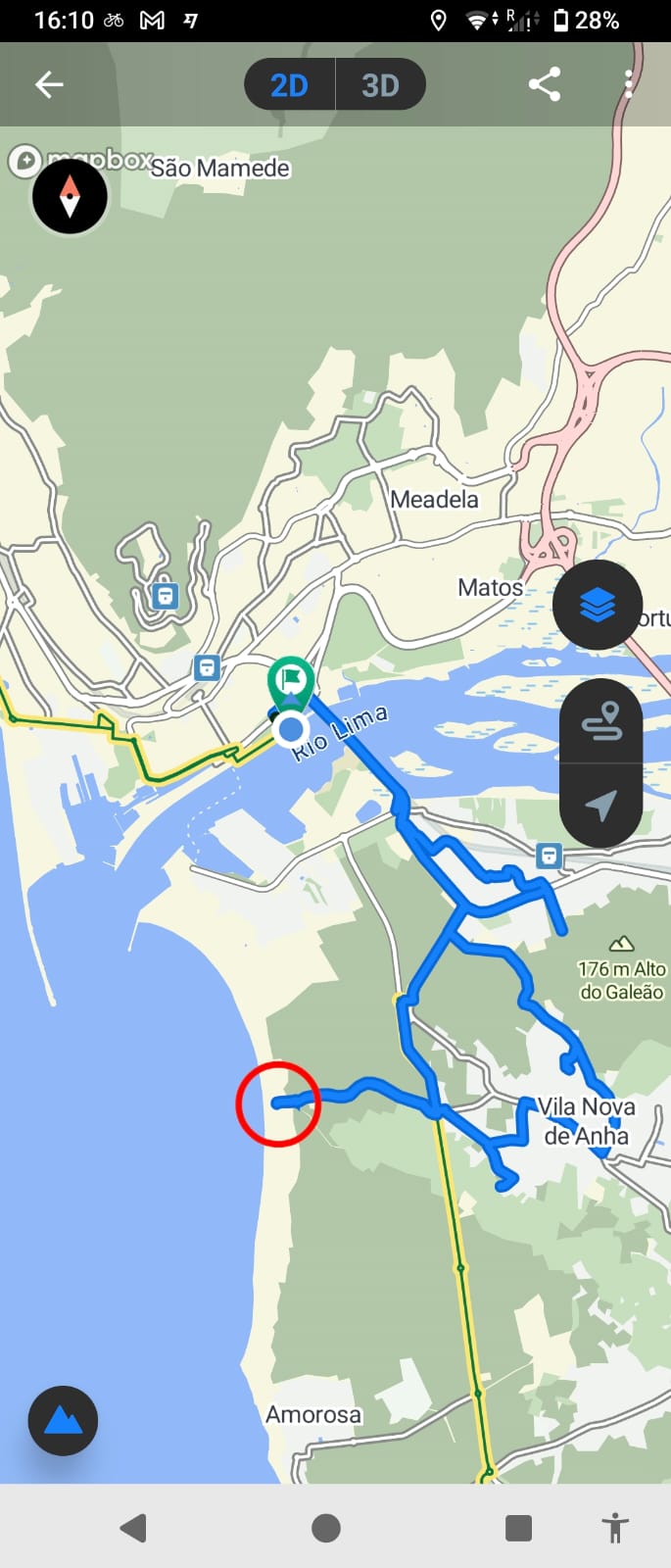Open the system recent apps button
671x1568 pixels.
518,1527
